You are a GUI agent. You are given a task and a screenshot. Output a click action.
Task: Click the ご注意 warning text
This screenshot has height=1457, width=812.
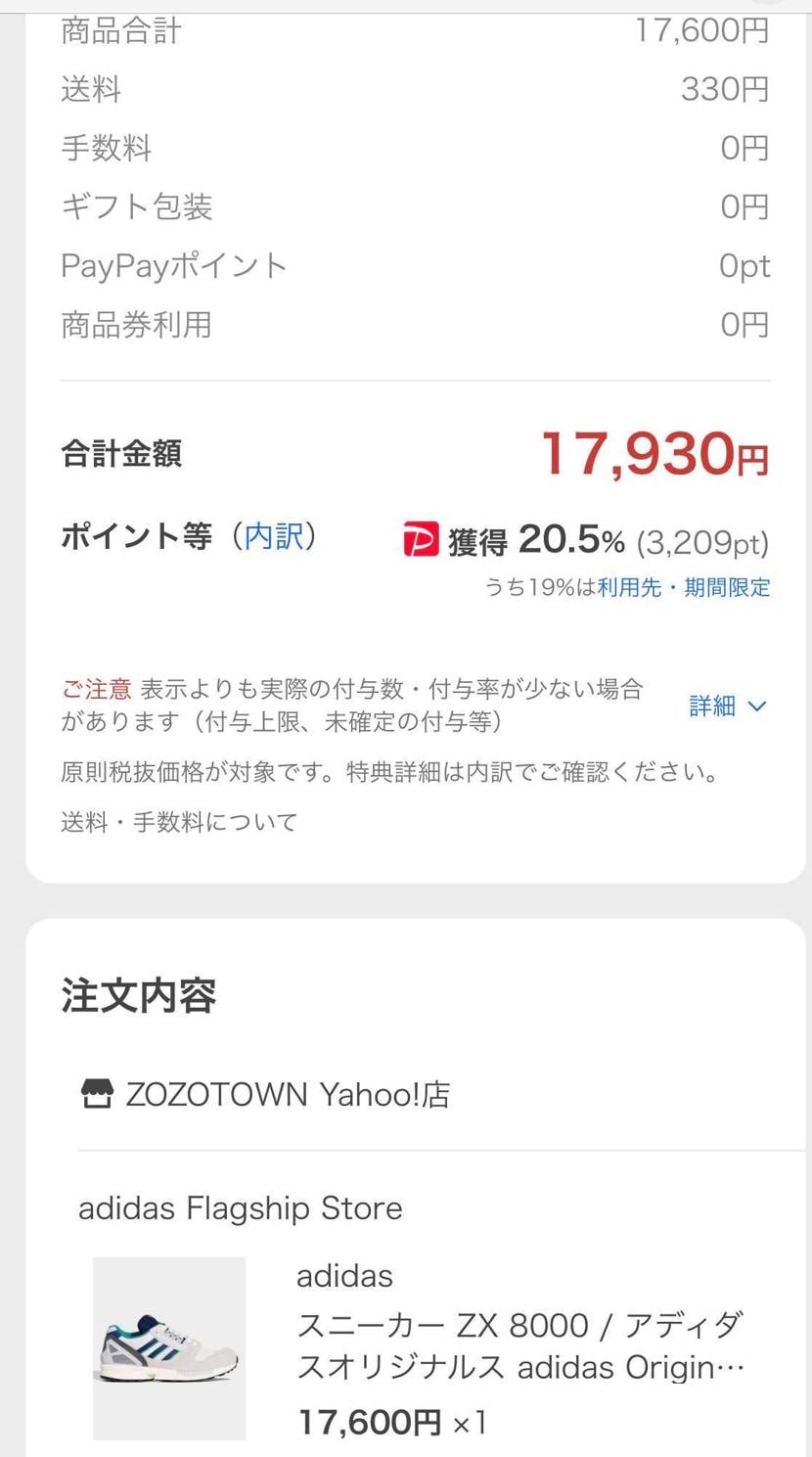pyautogui.click(x=96, y=688)
